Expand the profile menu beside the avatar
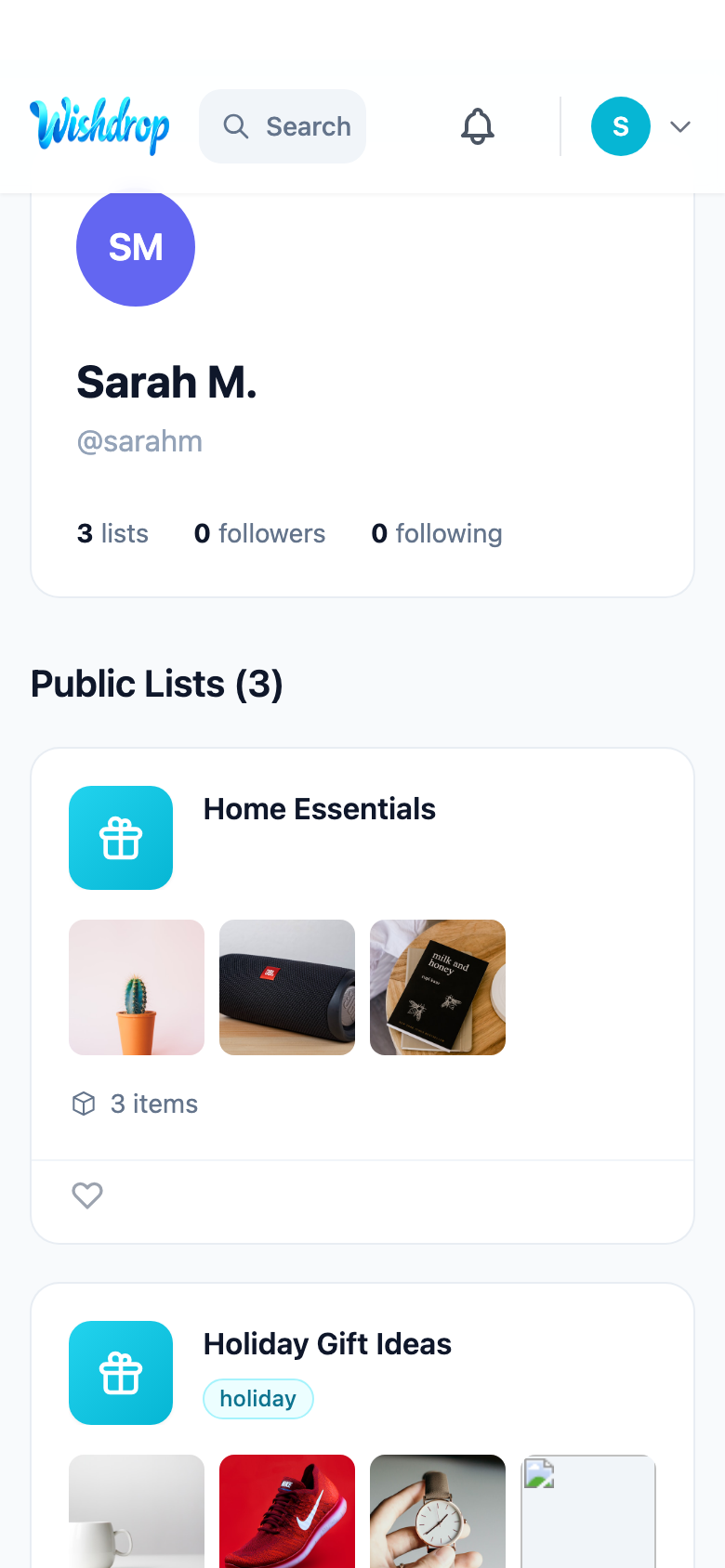 coord(680,126)
